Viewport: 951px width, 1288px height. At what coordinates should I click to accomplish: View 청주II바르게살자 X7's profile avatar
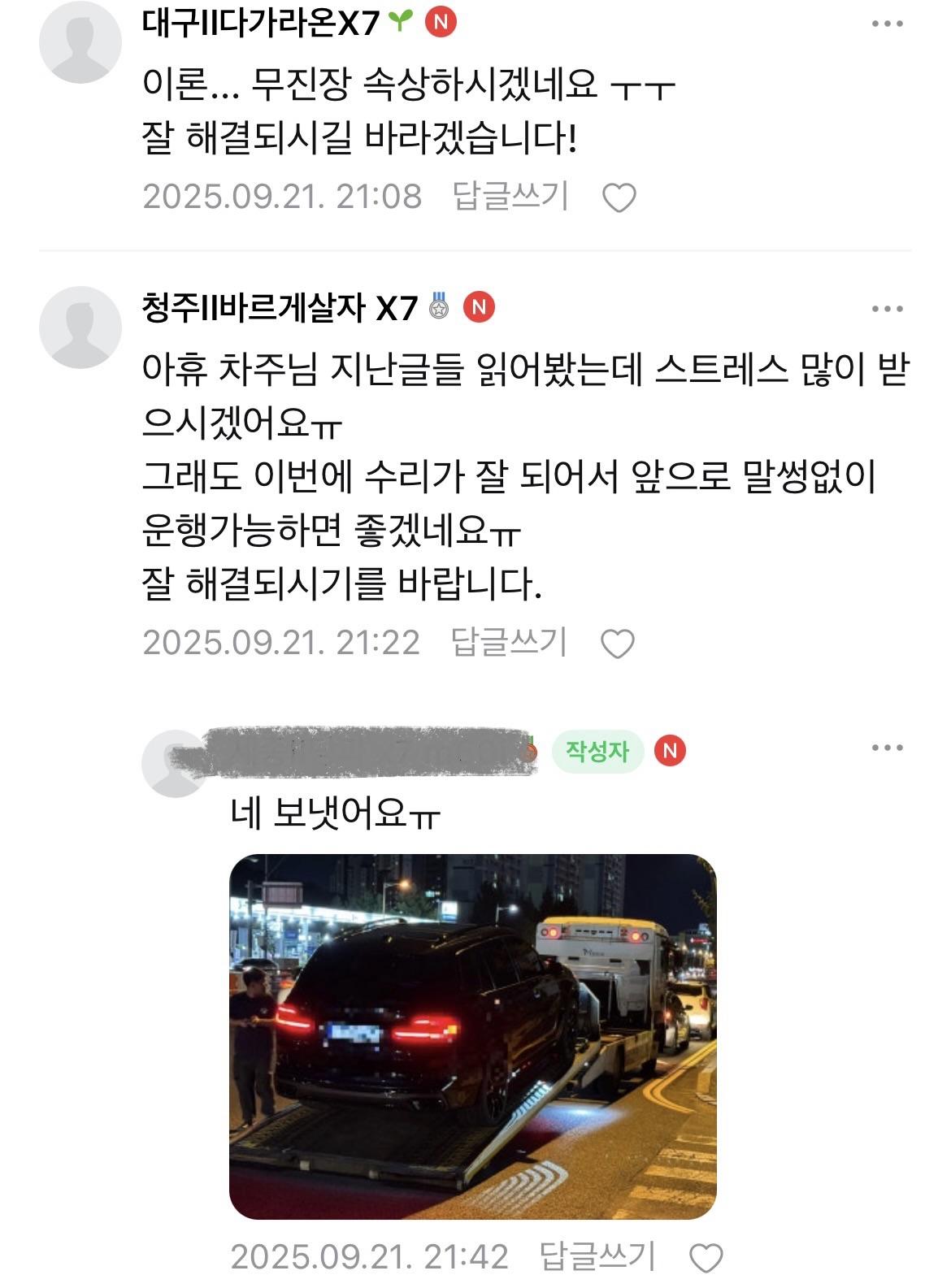click(x=80, y=327)
